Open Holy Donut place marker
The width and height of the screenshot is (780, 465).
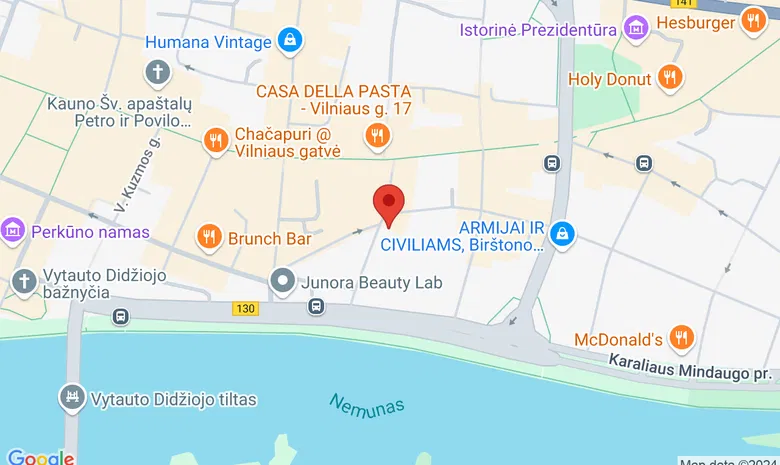pyautogui.click(x=670, y=78)
